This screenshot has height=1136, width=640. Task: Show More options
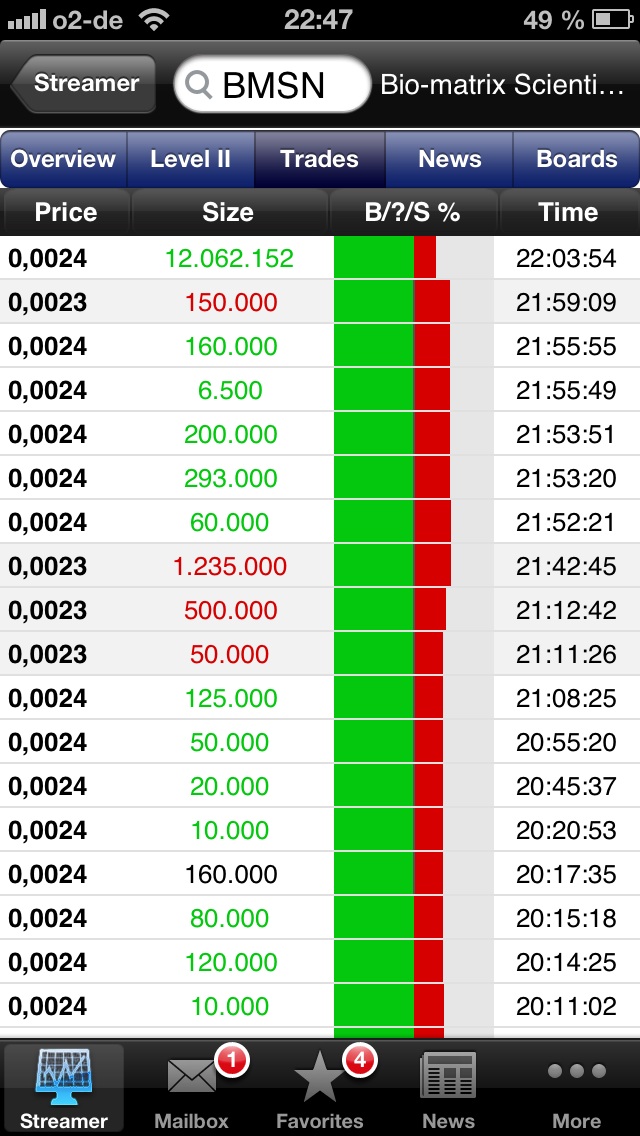click(x=576, y=1088)
